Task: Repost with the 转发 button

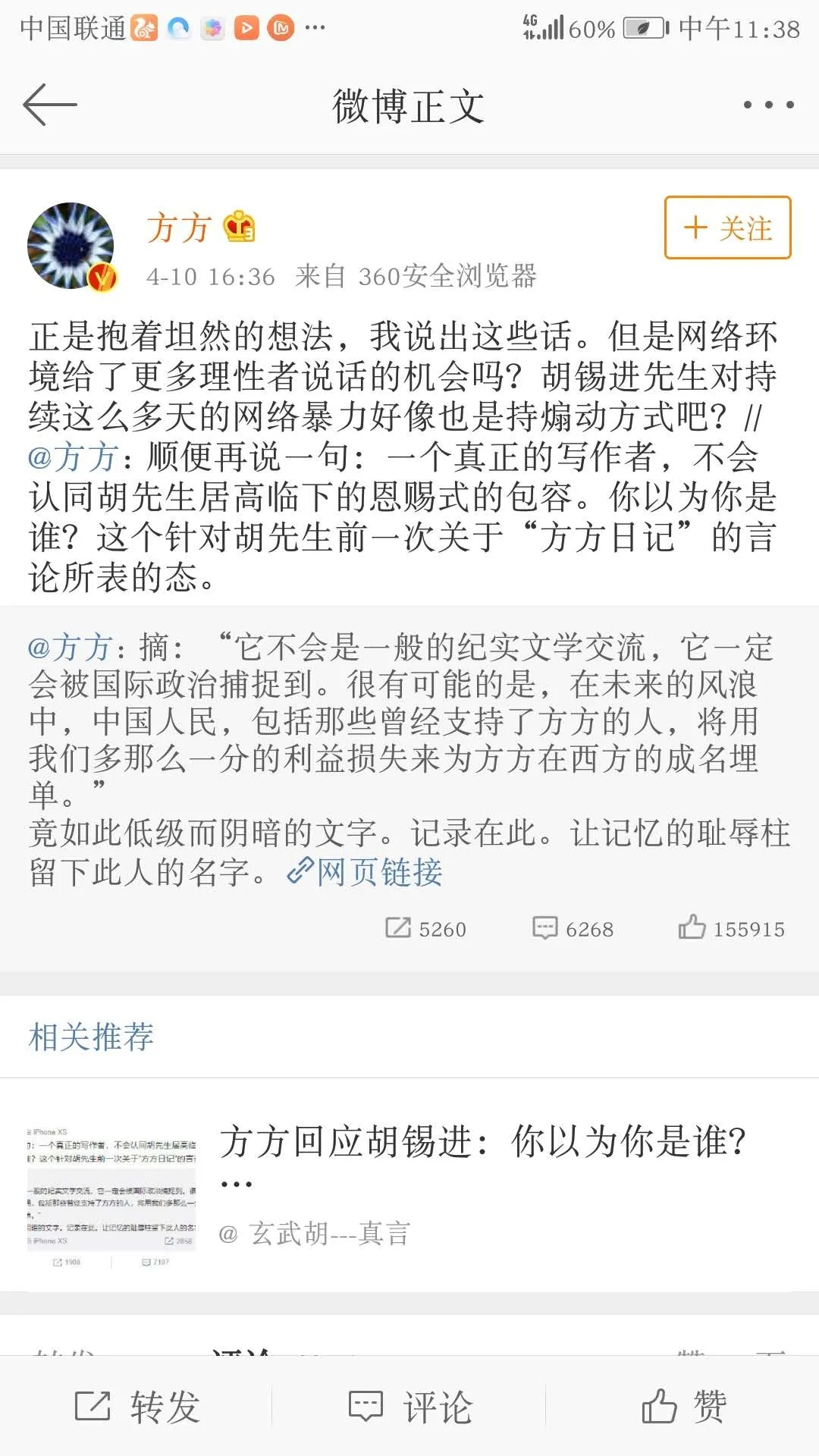Action: 138,1407
